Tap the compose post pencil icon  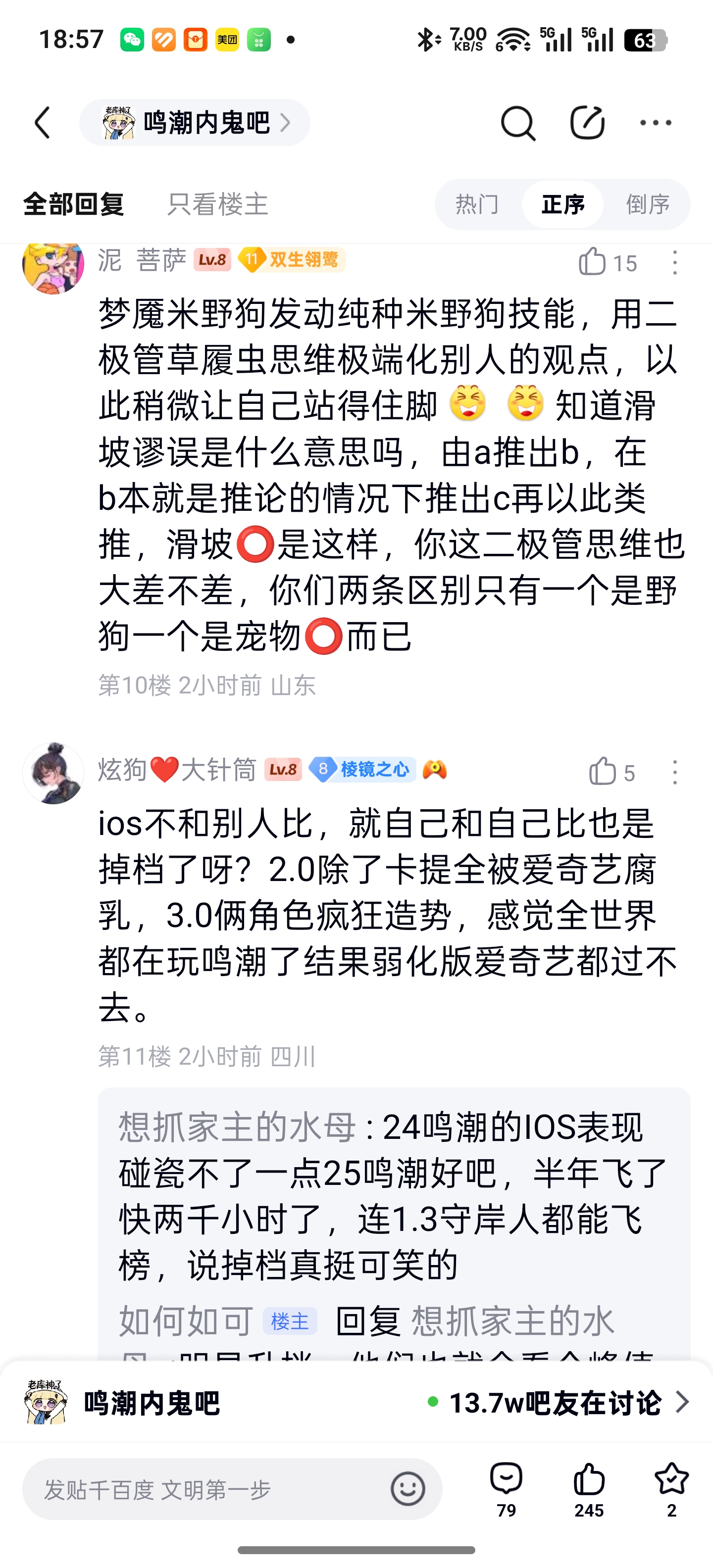587,123
